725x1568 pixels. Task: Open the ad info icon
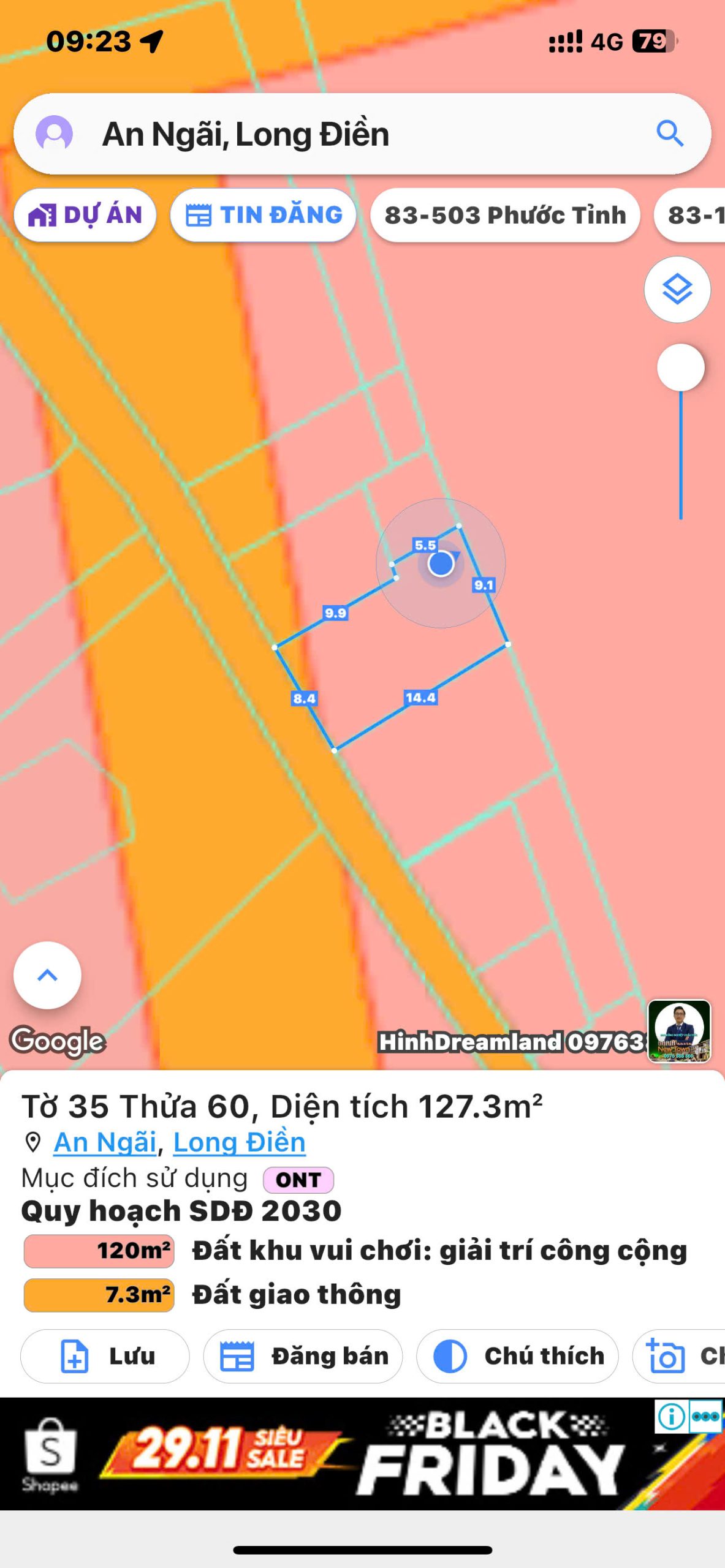pyautogui.click(x=671, y=1416)
